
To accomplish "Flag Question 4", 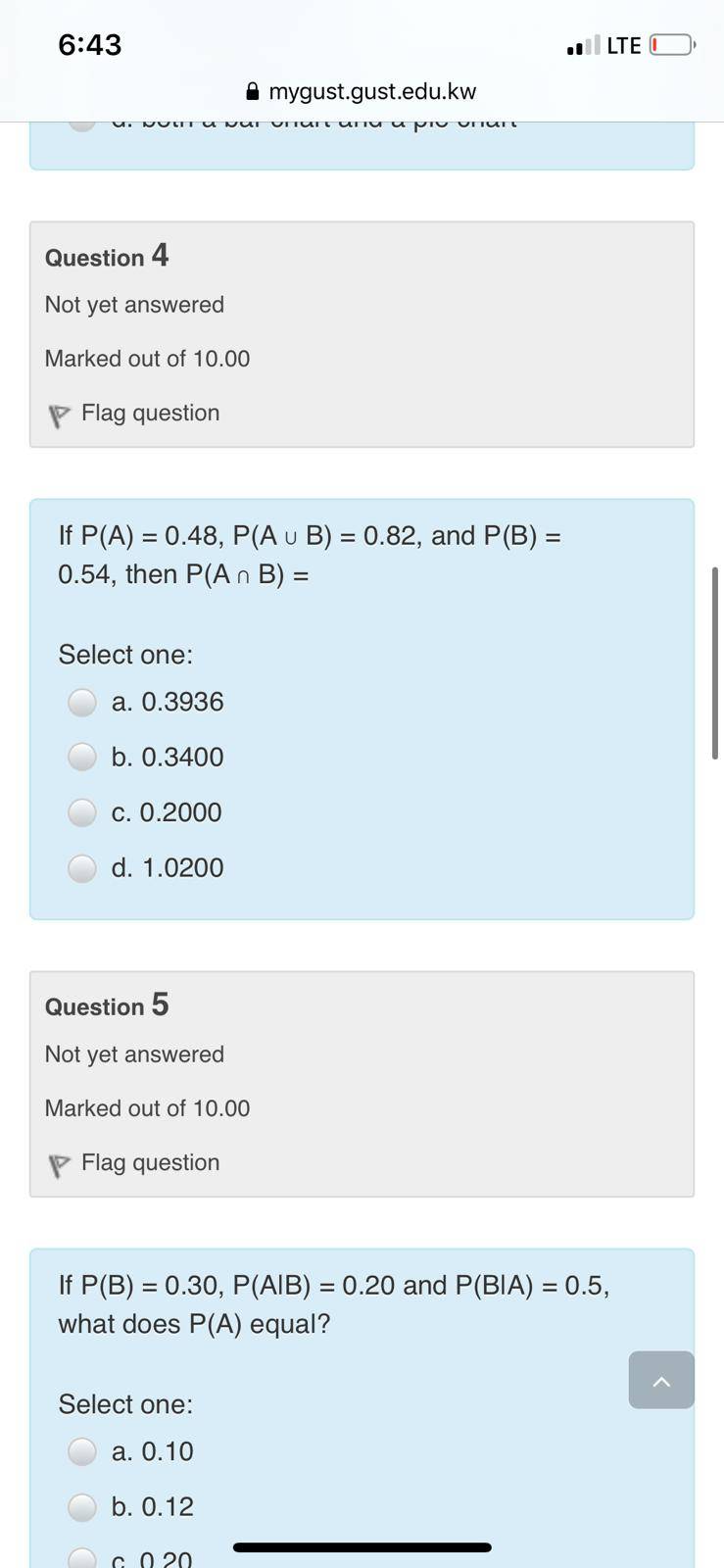I will point(133,414).
